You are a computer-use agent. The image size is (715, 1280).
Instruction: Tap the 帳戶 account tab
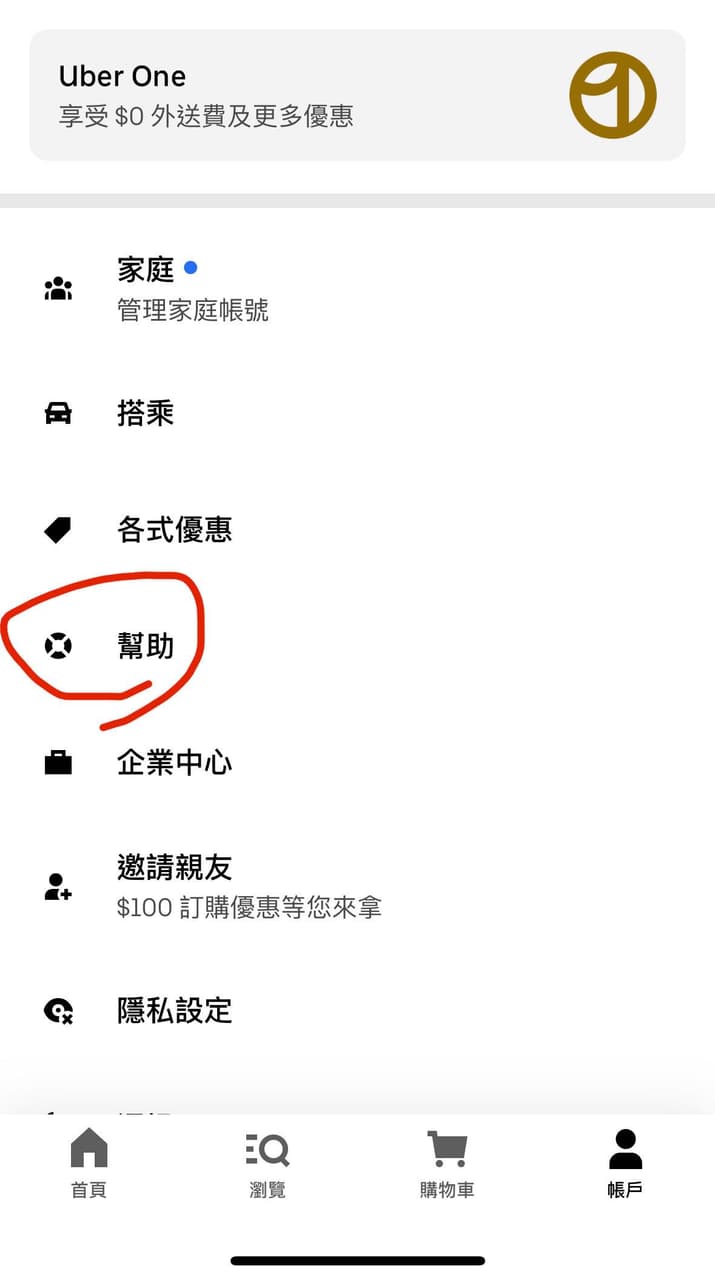(625, 1163)
